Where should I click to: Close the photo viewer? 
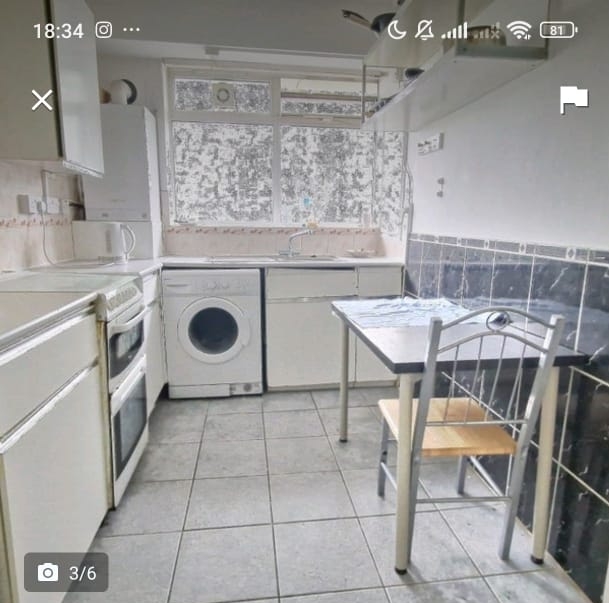(42, 100)
